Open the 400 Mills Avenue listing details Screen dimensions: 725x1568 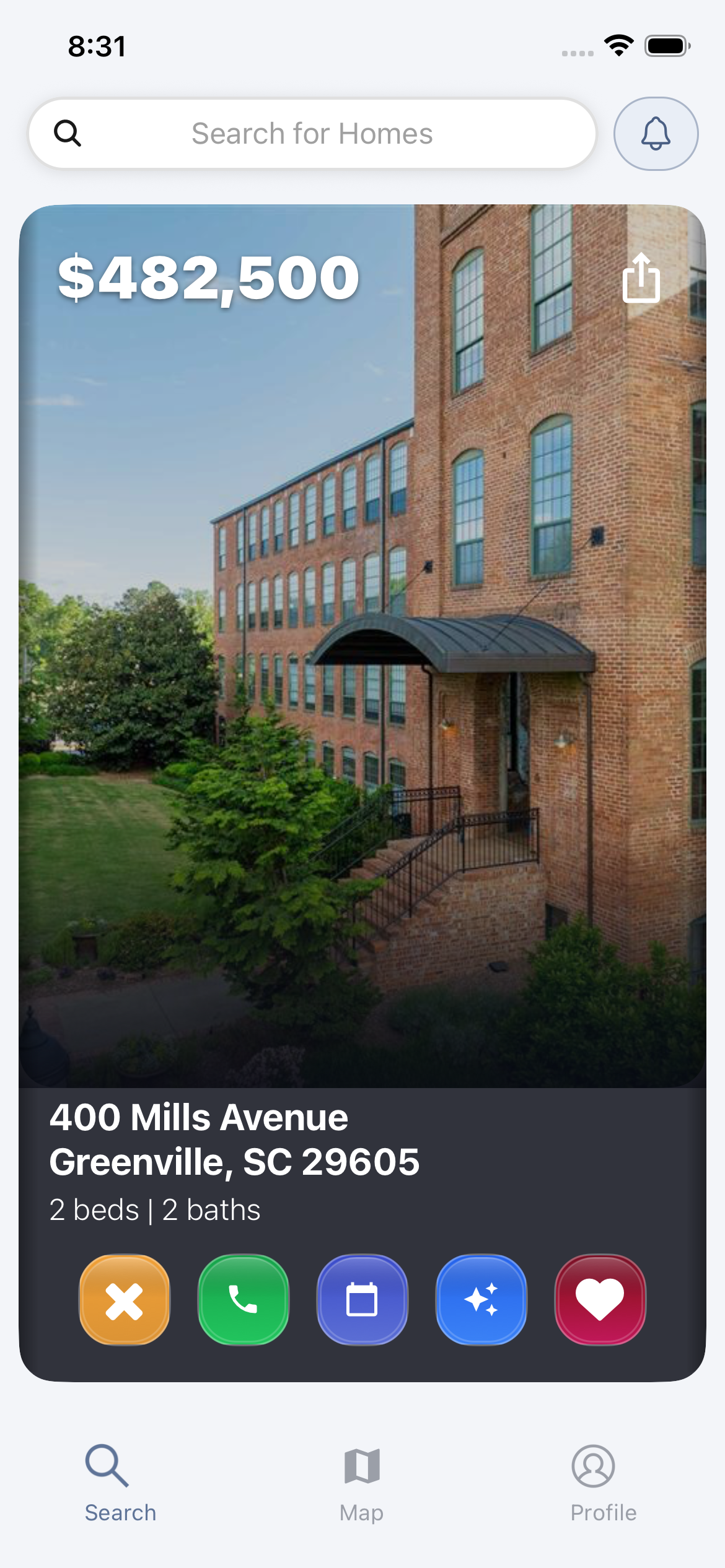click(x=234, y=1139)
